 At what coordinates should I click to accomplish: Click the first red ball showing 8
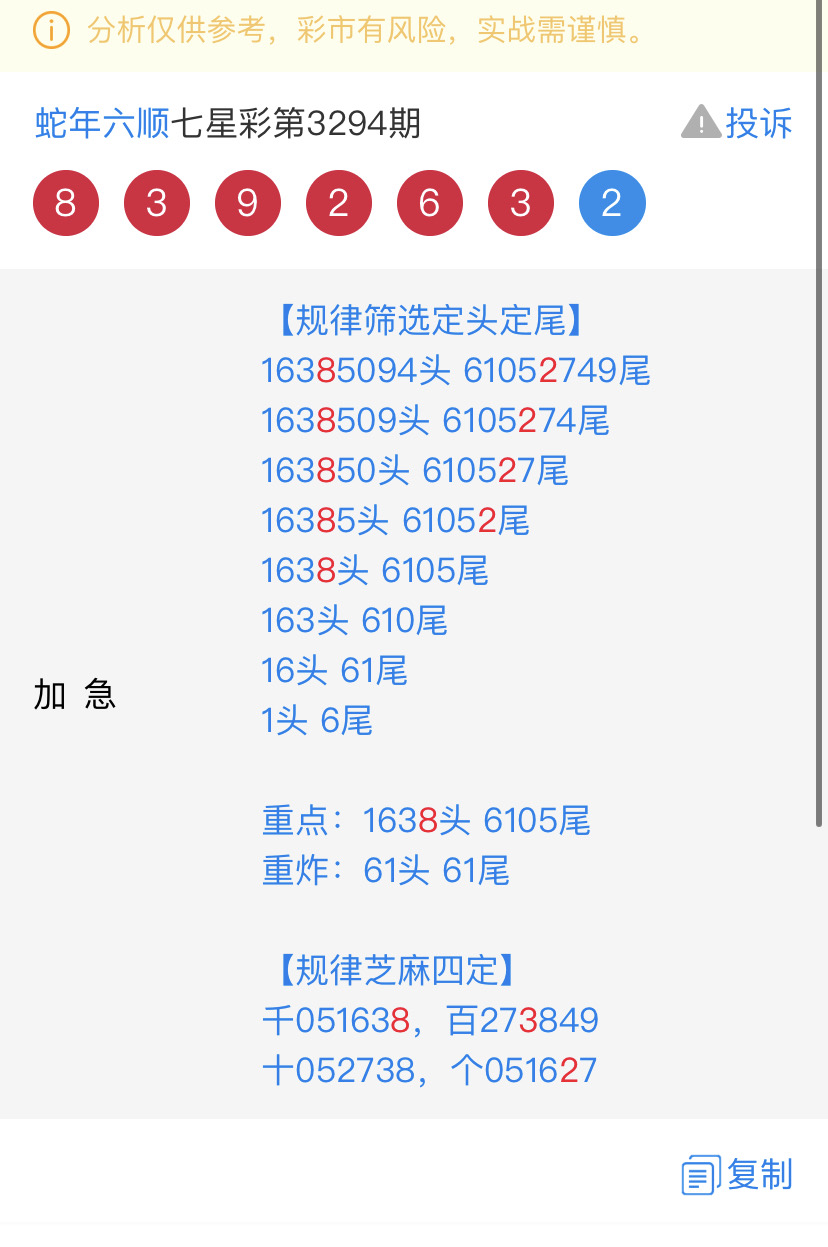66,202
